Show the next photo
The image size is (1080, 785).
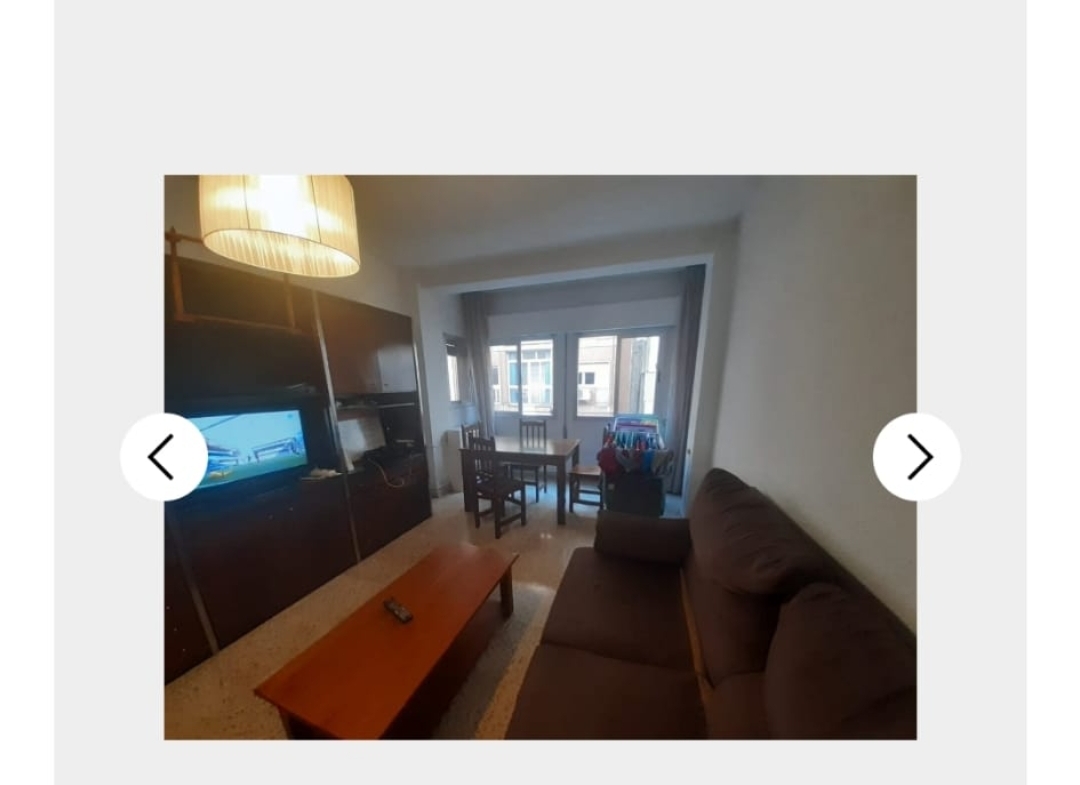916,457
